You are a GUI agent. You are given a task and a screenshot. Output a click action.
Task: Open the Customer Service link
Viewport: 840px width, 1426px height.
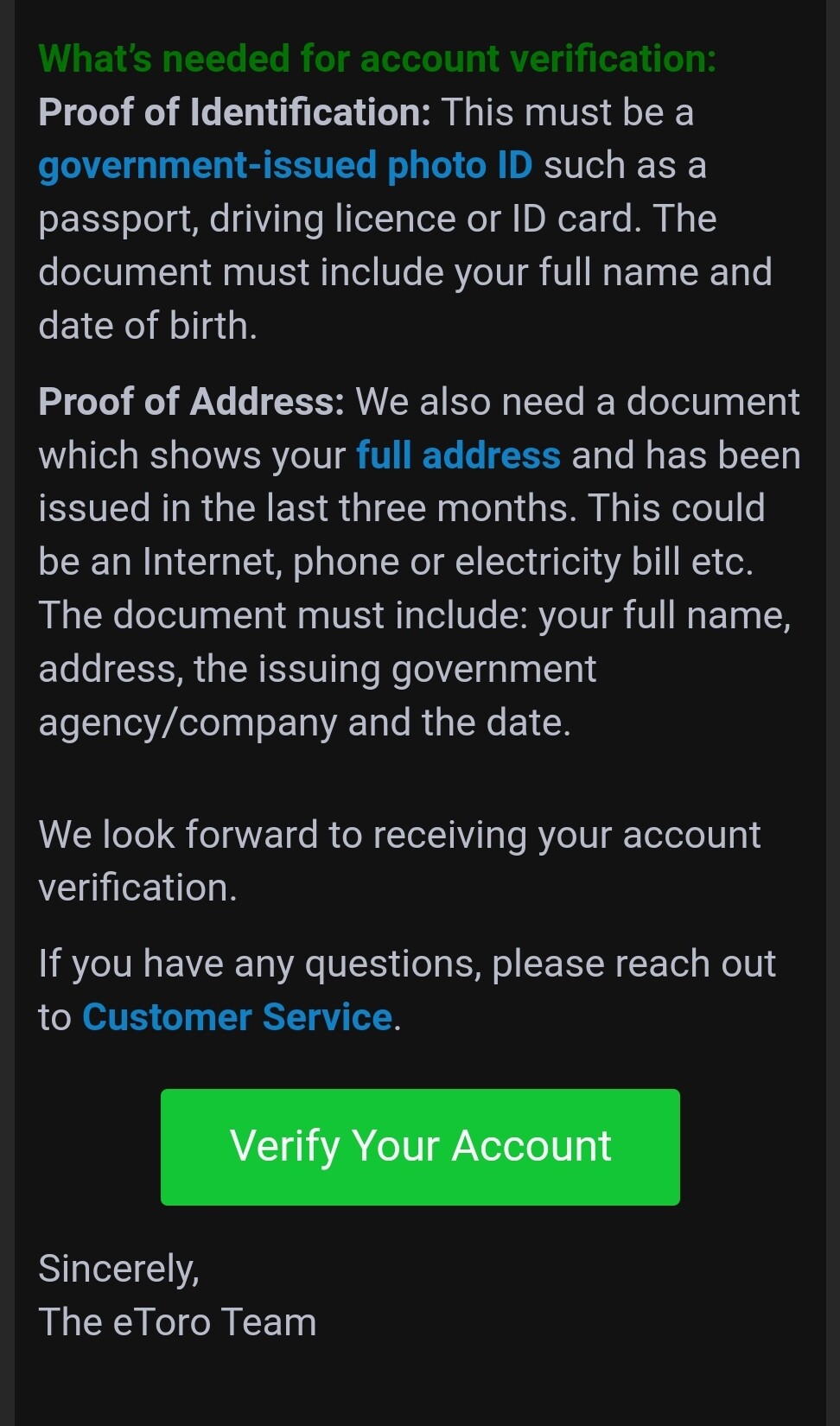pos(237,1017)
